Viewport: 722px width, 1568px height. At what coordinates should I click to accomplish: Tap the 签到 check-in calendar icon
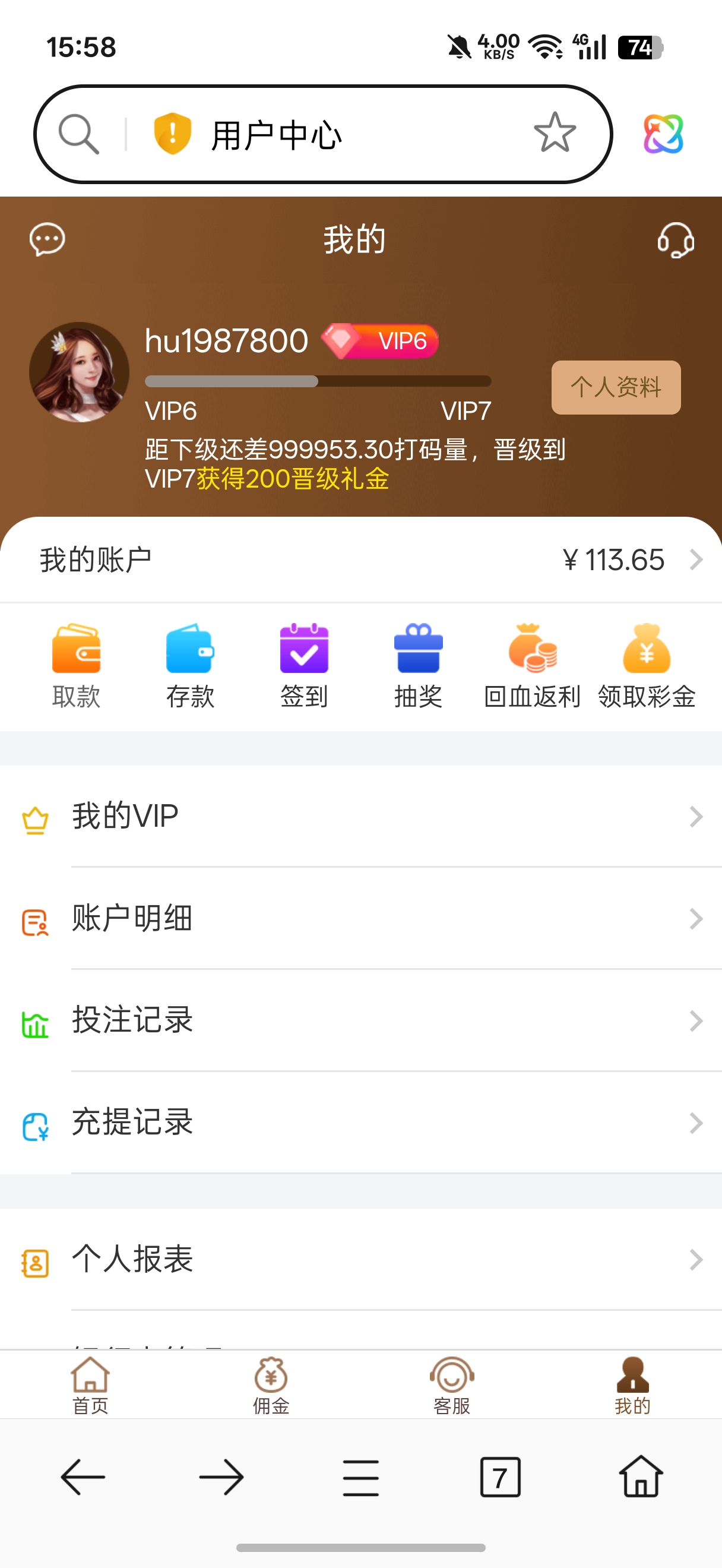pos(304,652)
